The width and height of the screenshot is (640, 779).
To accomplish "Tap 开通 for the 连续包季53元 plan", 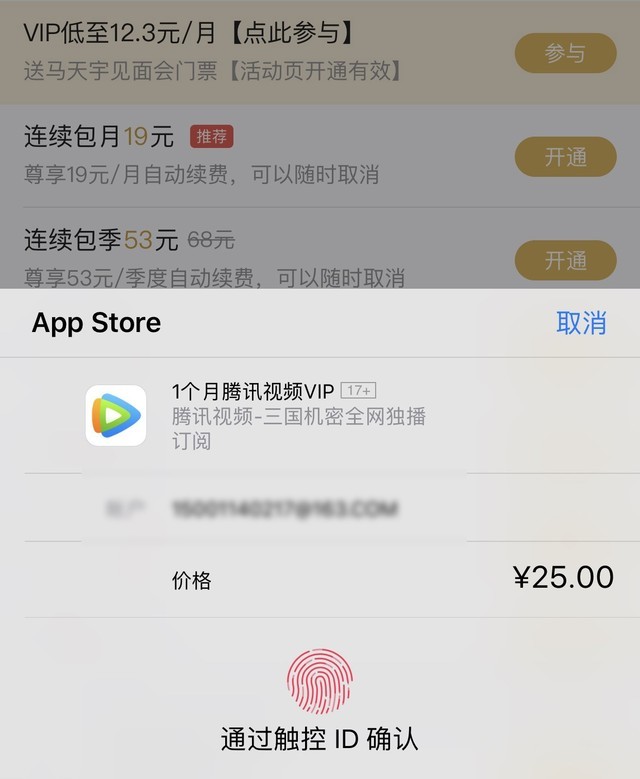I will 565,261.
